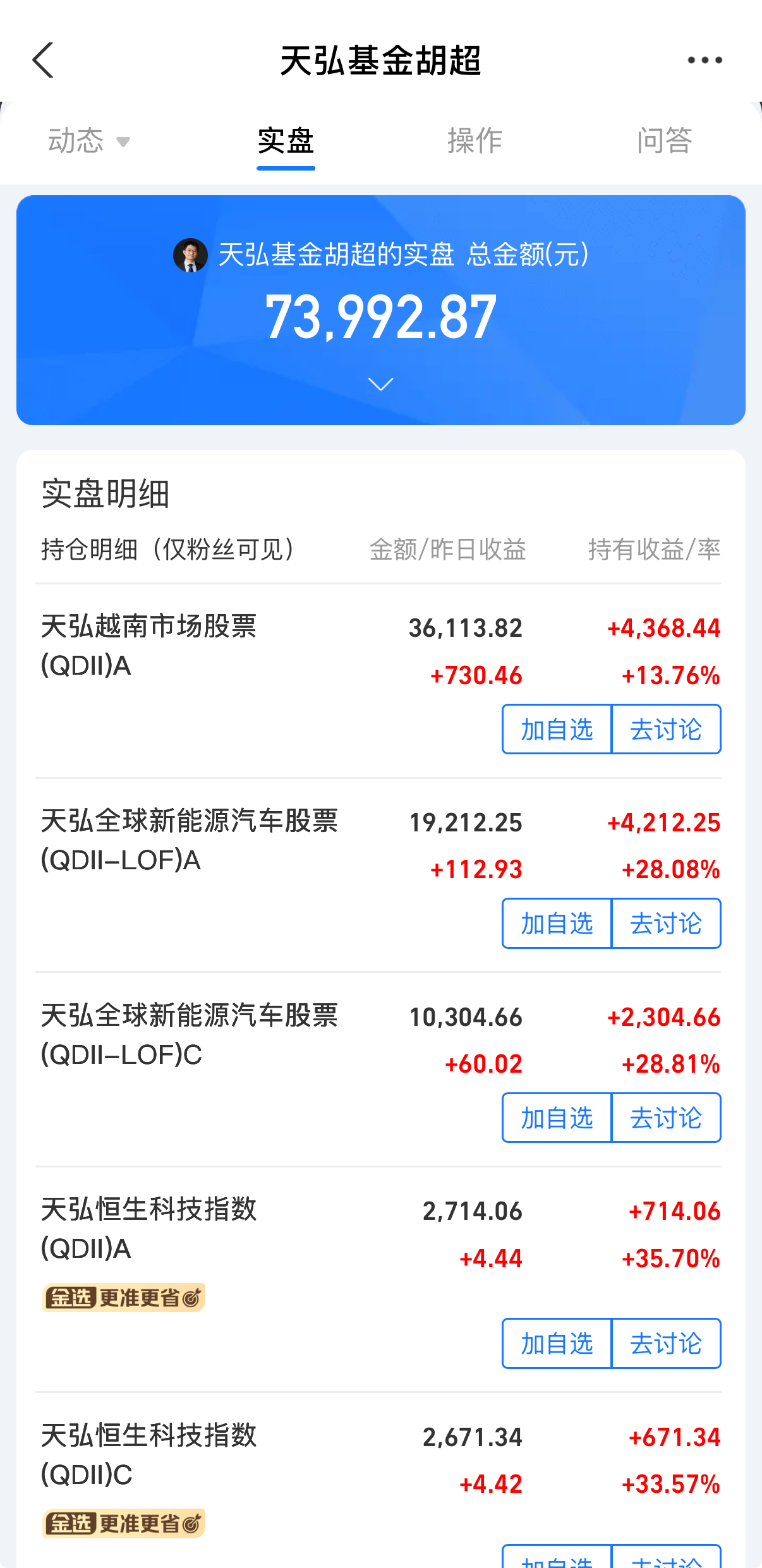Click the back arrow to return
Image resolution: width=762 pixels, height=1568 pixels.
click(42, 60)
